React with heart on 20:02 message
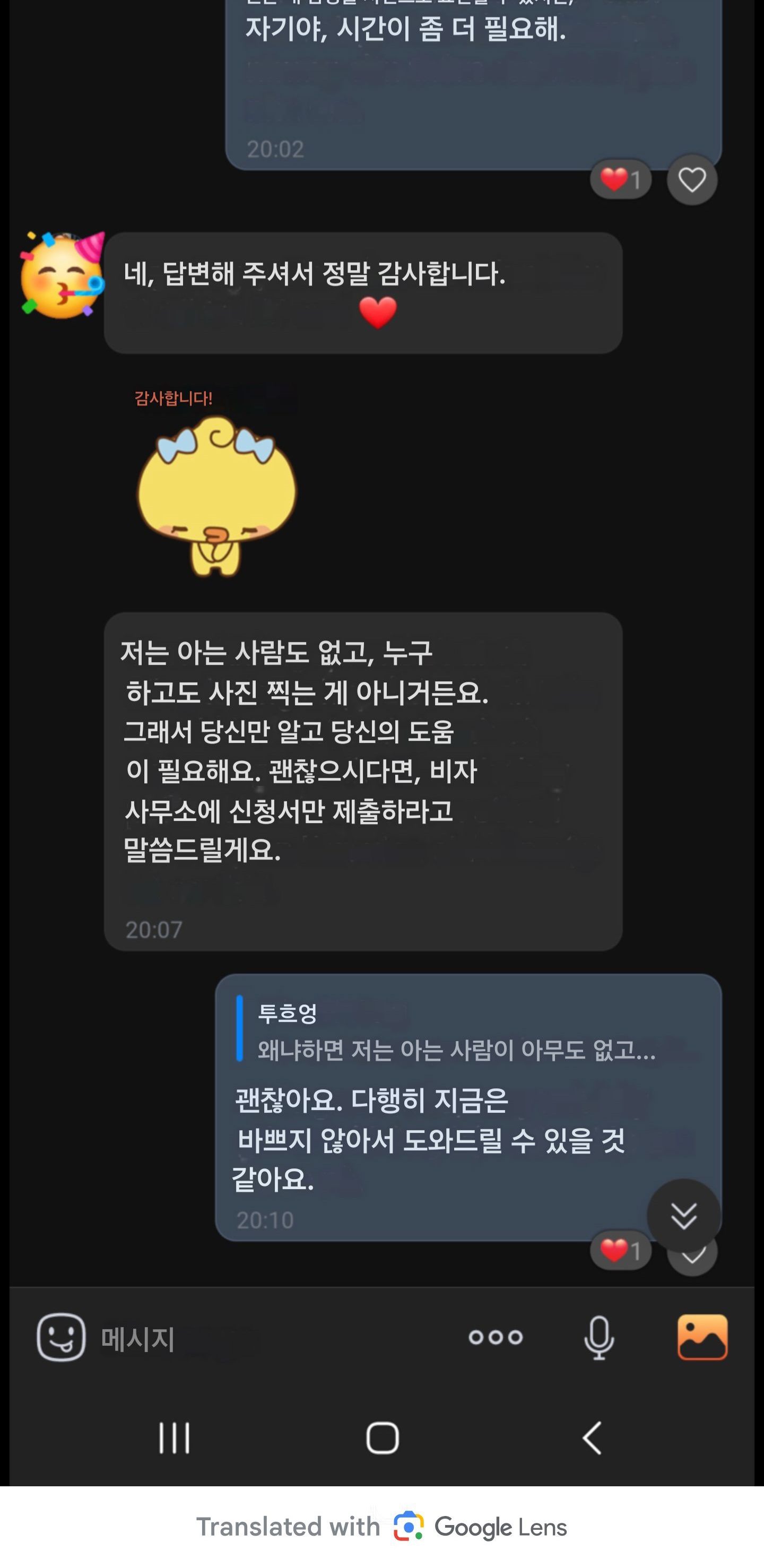Screen dimensions: 764x1568 (691, 179)
